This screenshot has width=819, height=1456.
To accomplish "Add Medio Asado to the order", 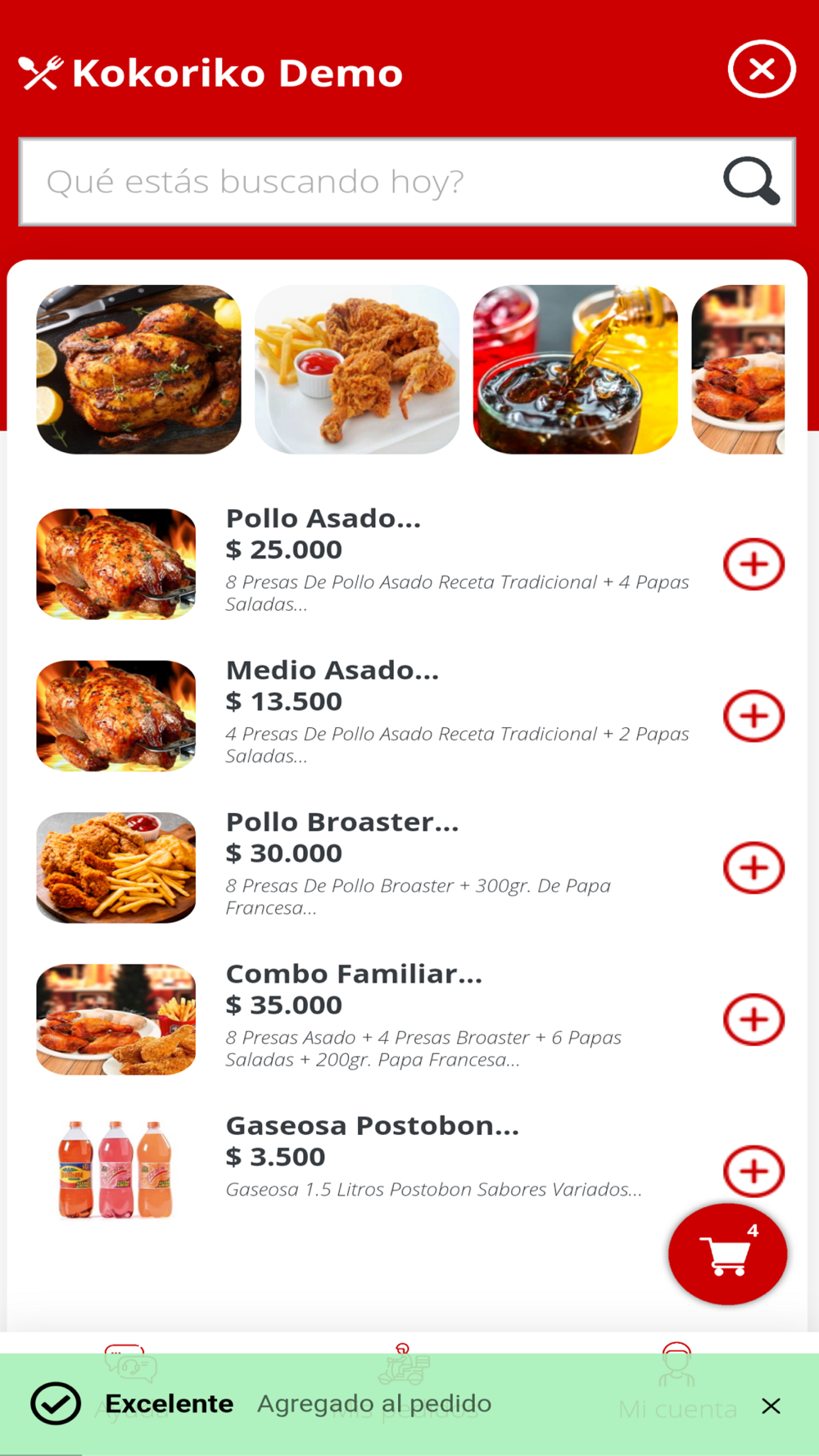I will tap(753, 716).
